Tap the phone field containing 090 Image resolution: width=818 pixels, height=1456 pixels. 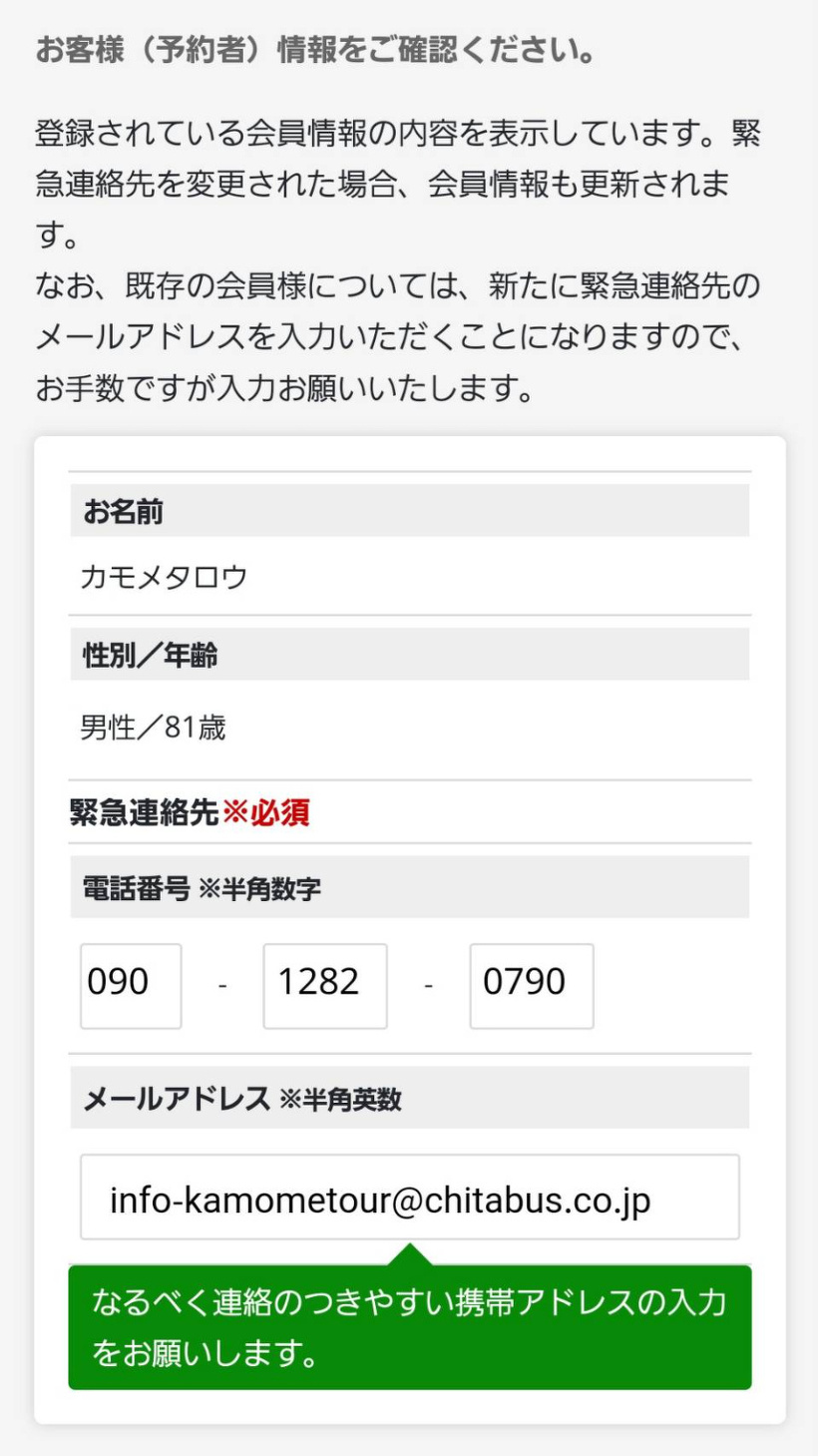(131, 985)
